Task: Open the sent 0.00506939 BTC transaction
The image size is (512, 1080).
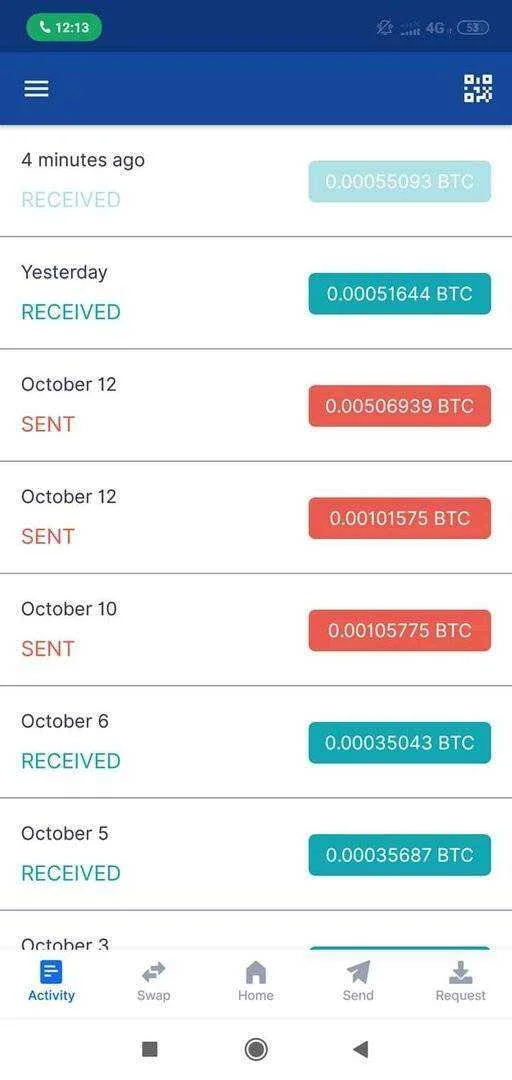Action: point(256,405)
